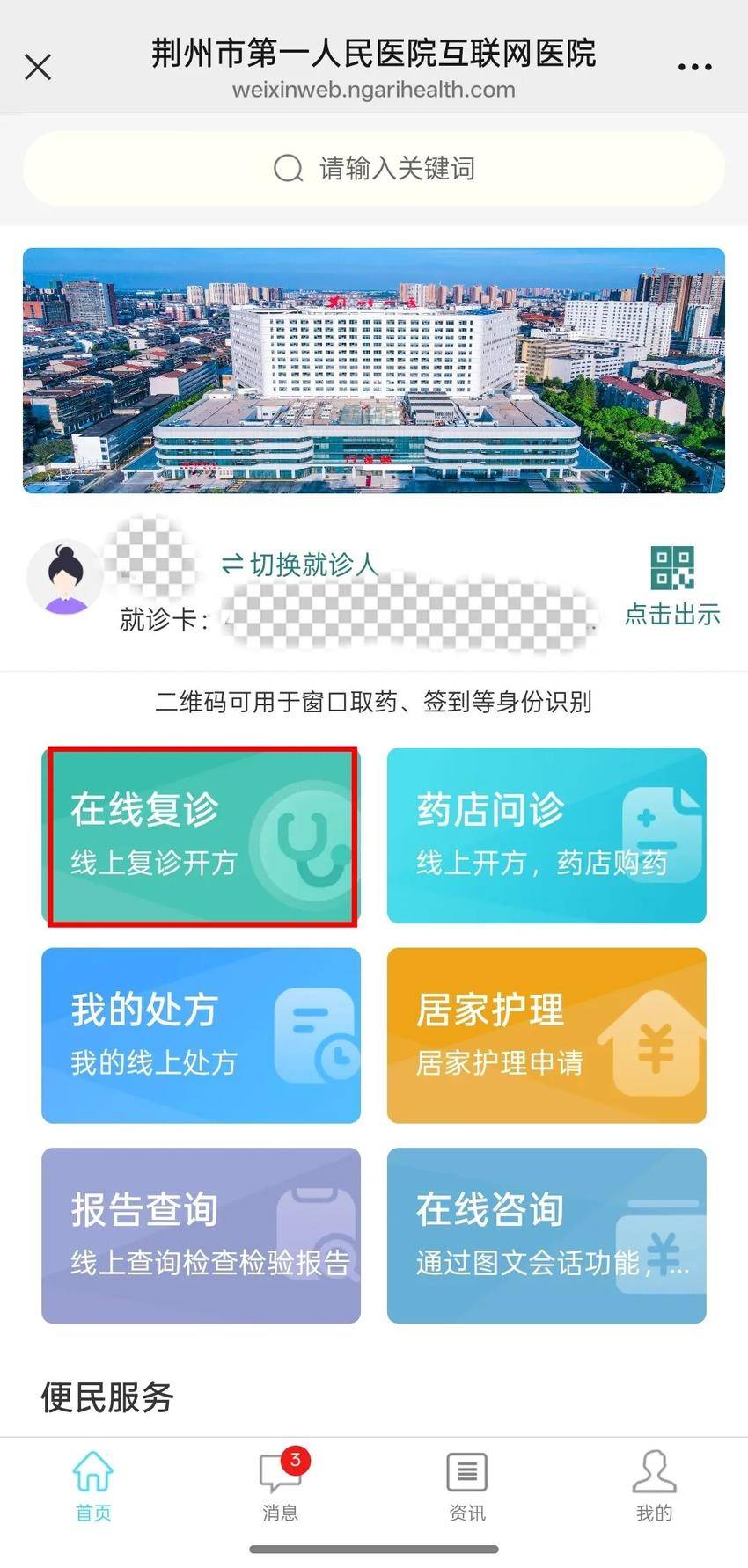Tap 切换就诊人 to switch patient
This screenshot has height=1568, width=748.
click(300, 564)
